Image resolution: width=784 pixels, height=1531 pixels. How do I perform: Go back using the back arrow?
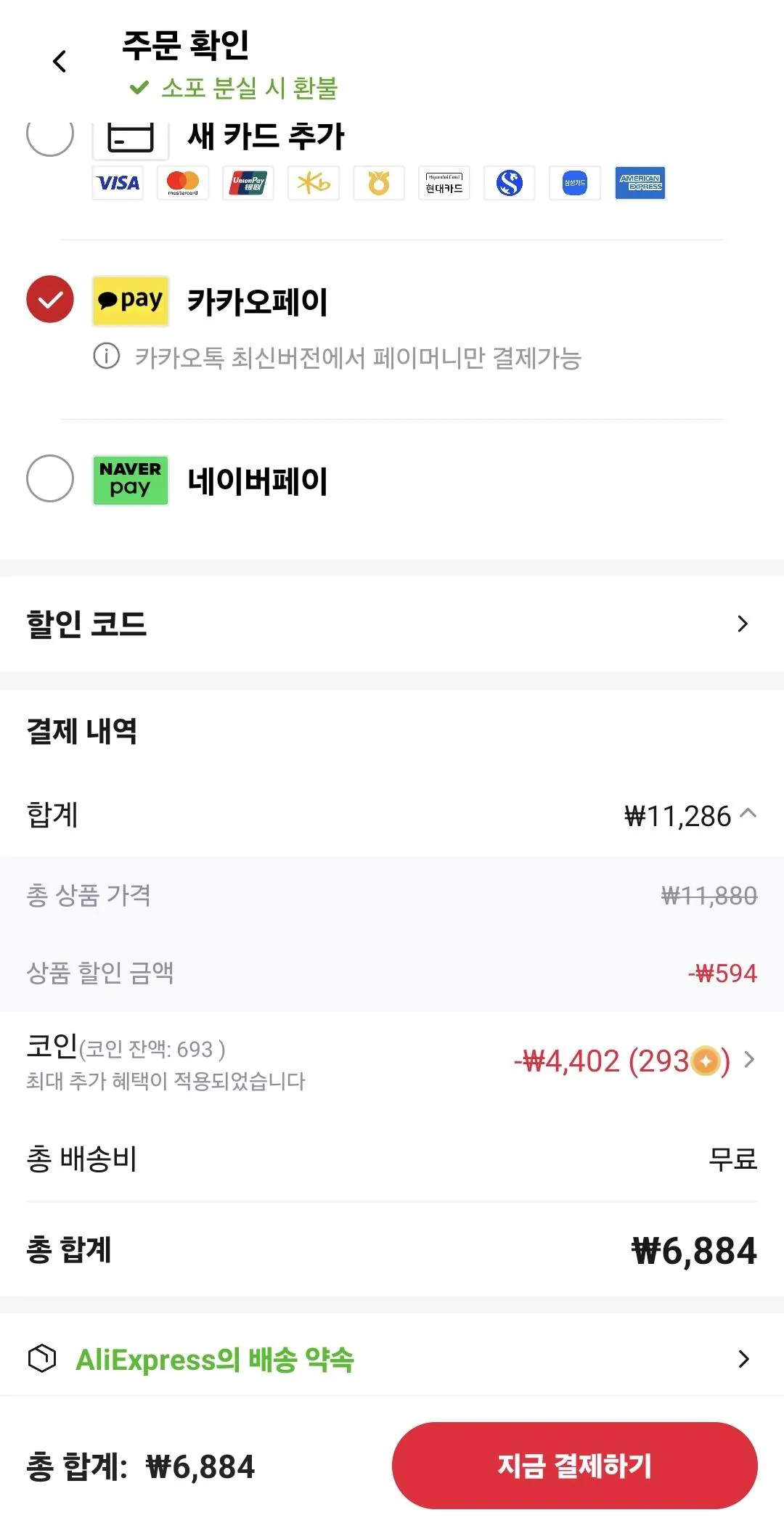tap(60, 62)
